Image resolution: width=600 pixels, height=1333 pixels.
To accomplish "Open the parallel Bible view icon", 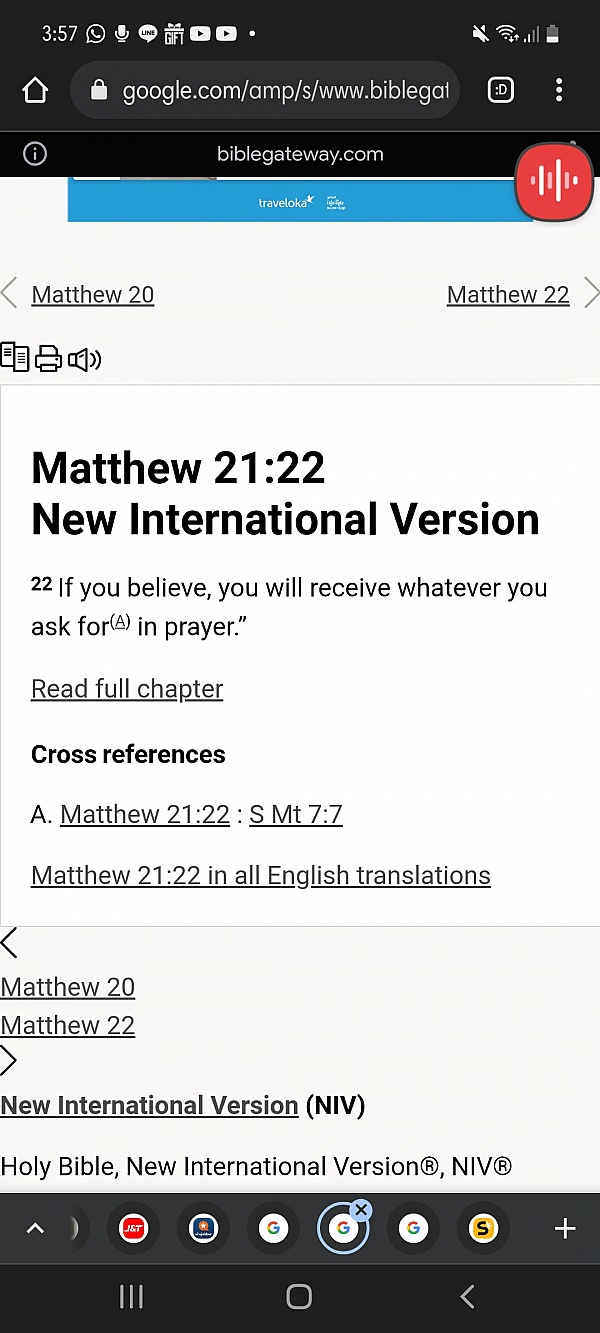I will pos(15,357).
